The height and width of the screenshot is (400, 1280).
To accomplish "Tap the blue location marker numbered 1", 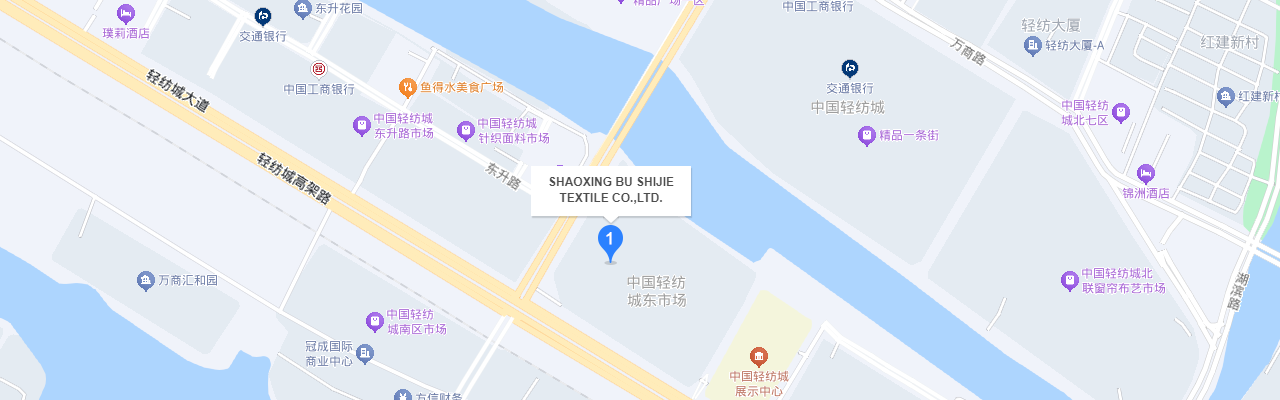I will point(610,240).
